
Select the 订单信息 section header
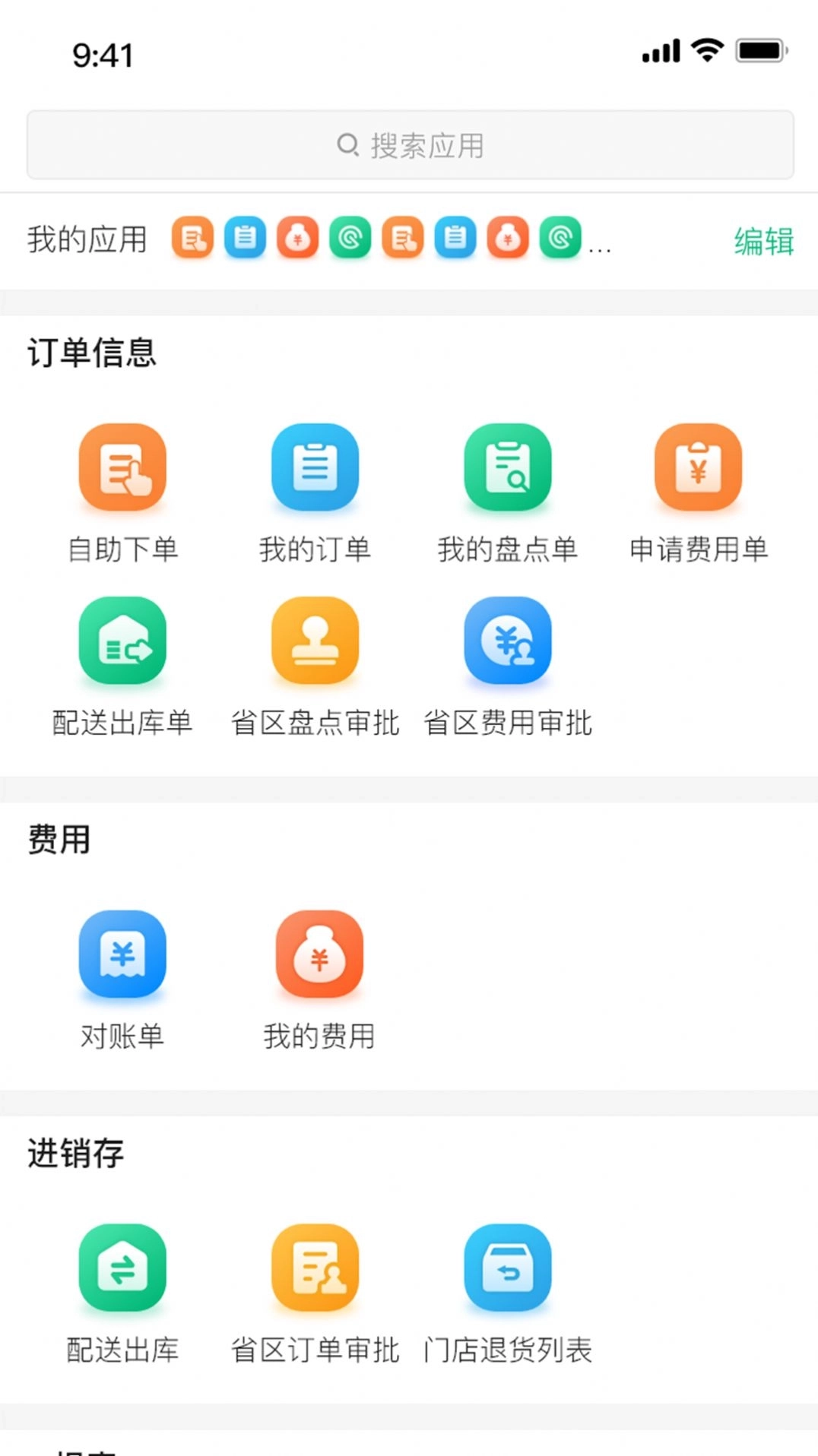point(93,351)
